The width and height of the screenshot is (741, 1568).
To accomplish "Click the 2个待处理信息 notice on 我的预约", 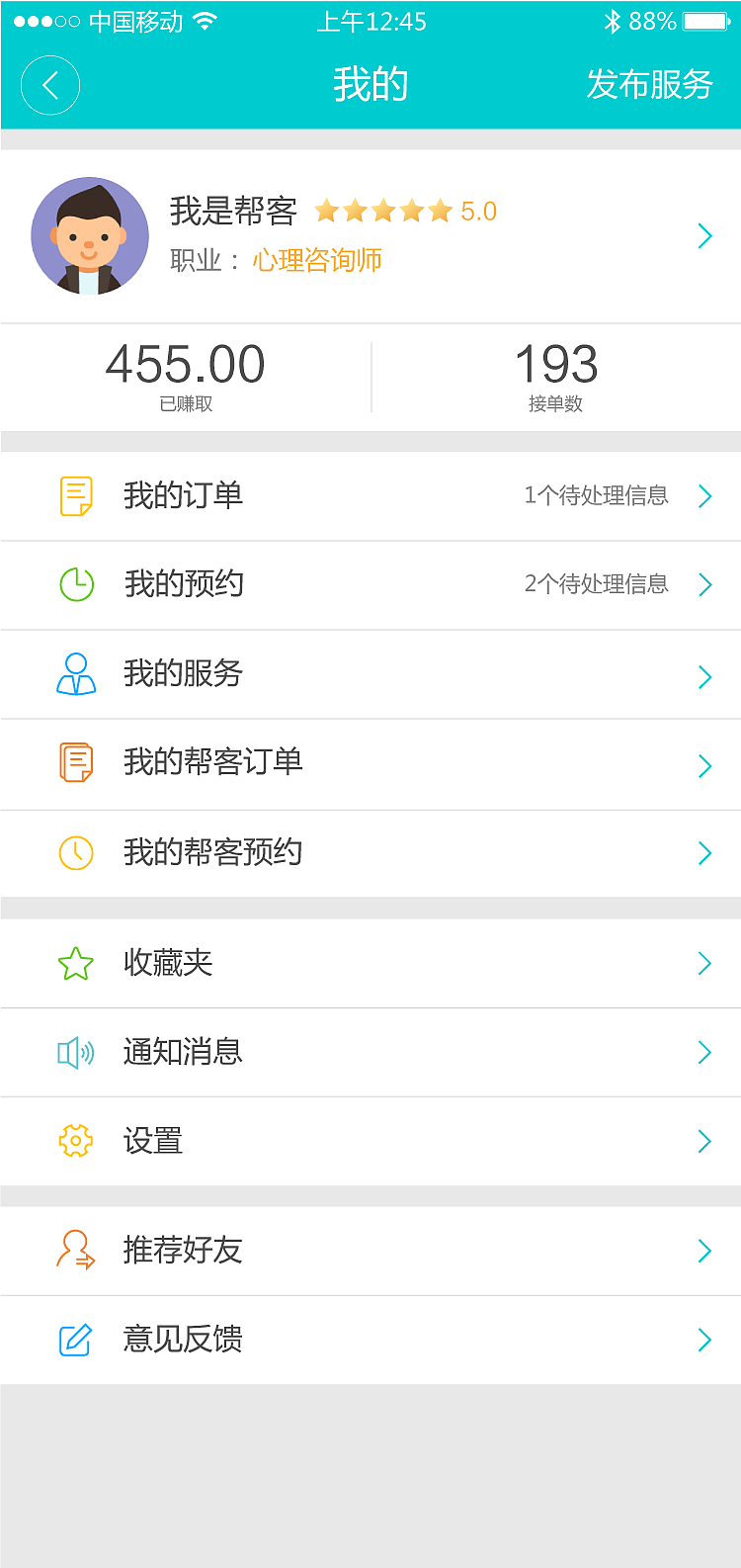I will click(603, 584).
